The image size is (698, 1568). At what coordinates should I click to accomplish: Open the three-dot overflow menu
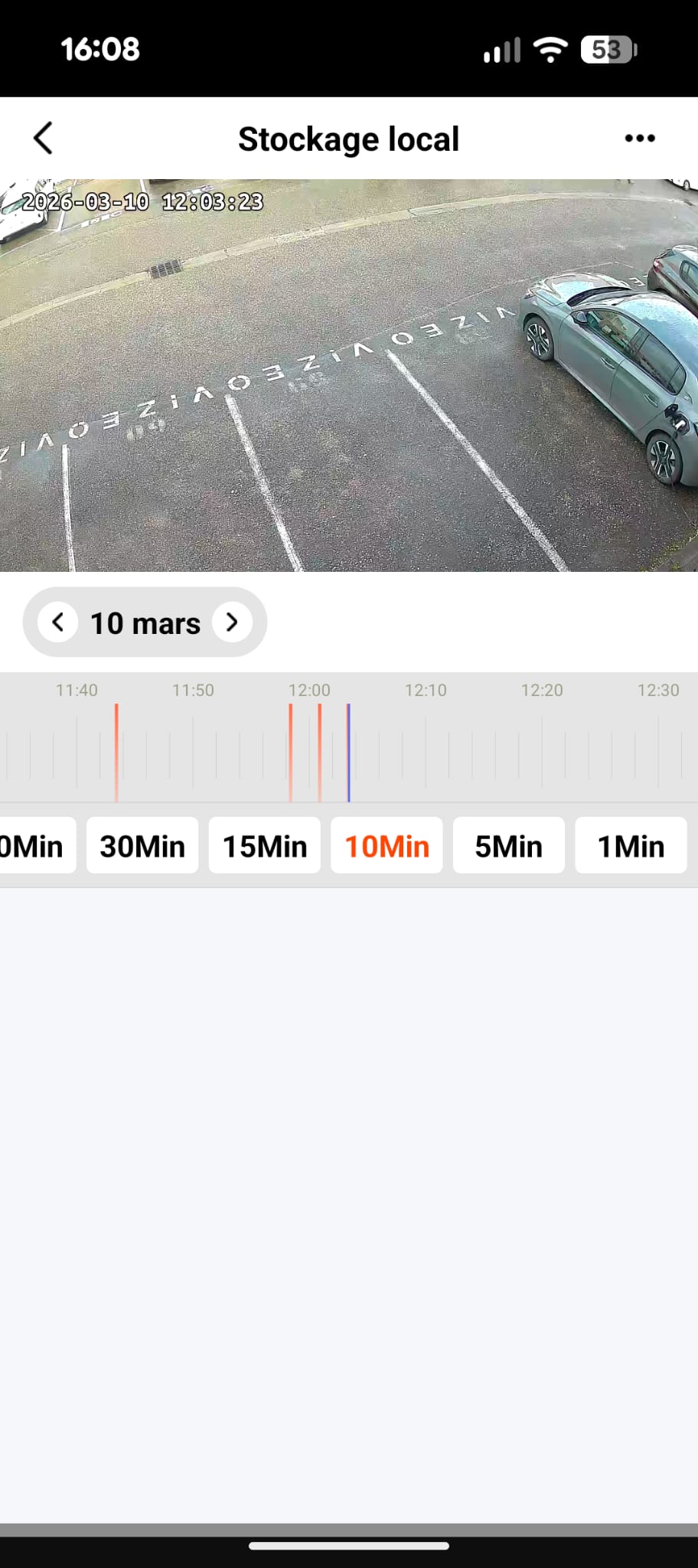[x=639, y=139]
